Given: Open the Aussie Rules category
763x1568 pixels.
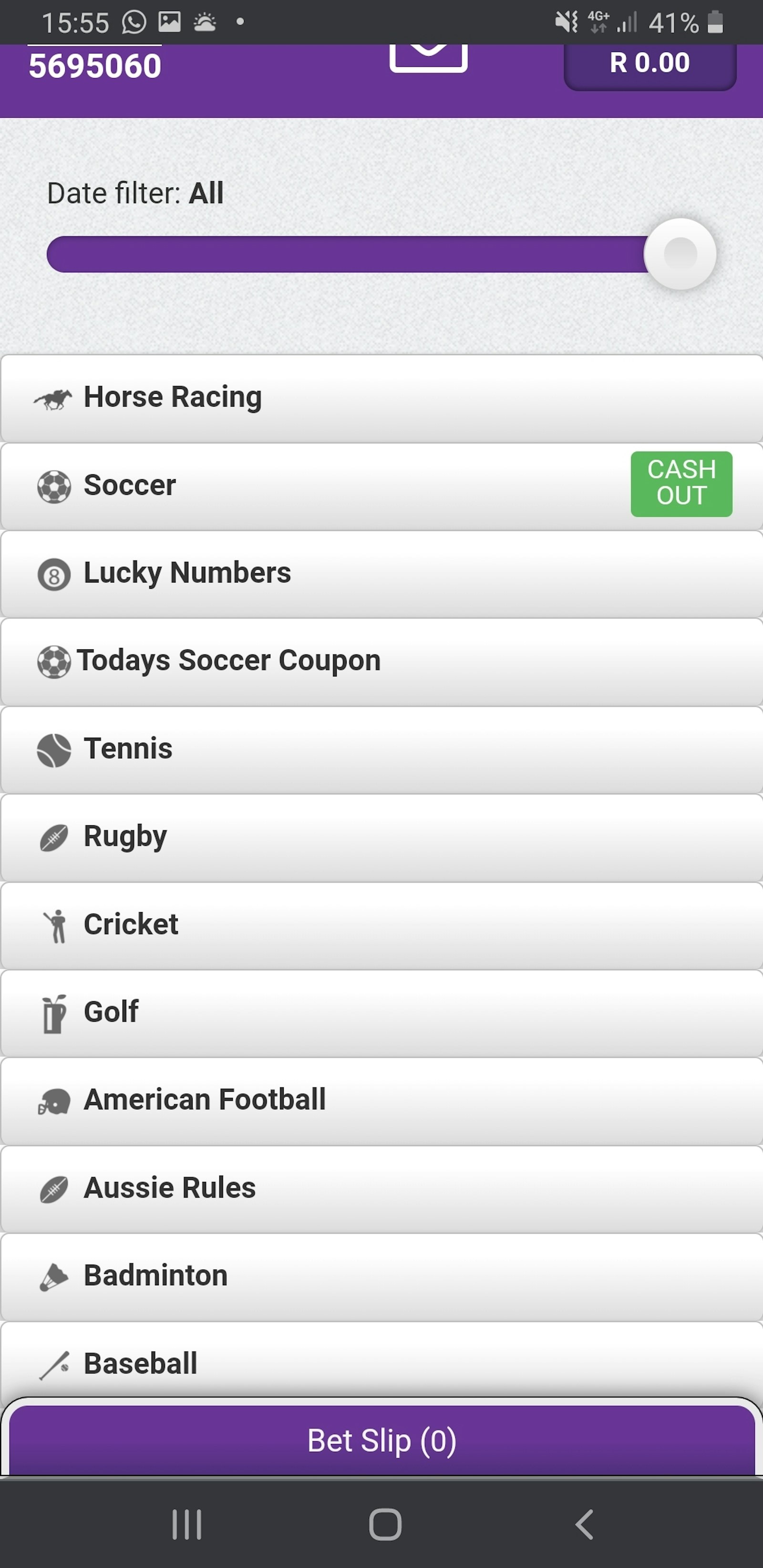Looking at the screenshot, I should [381, 1188].
